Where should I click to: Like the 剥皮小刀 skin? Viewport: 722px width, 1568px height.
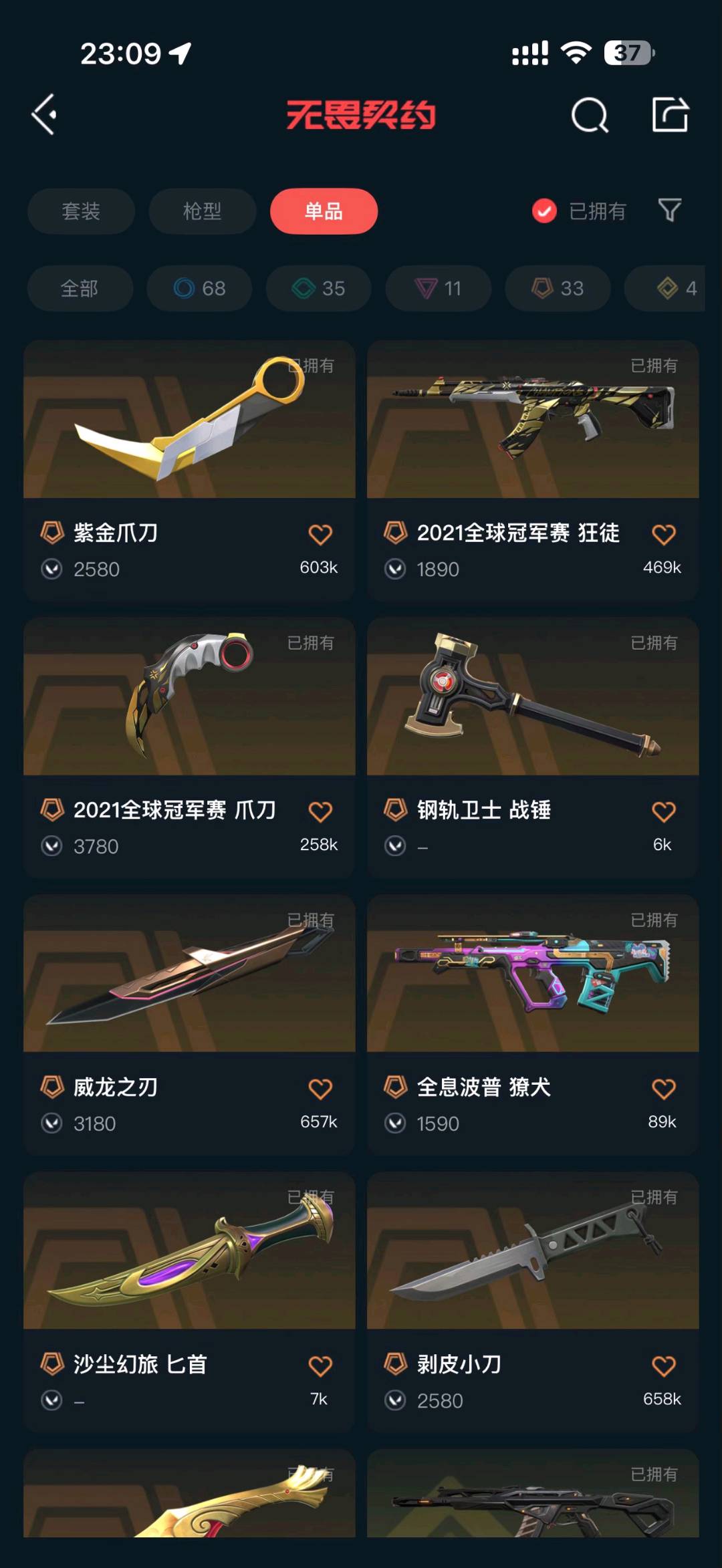pos(663,1366)
